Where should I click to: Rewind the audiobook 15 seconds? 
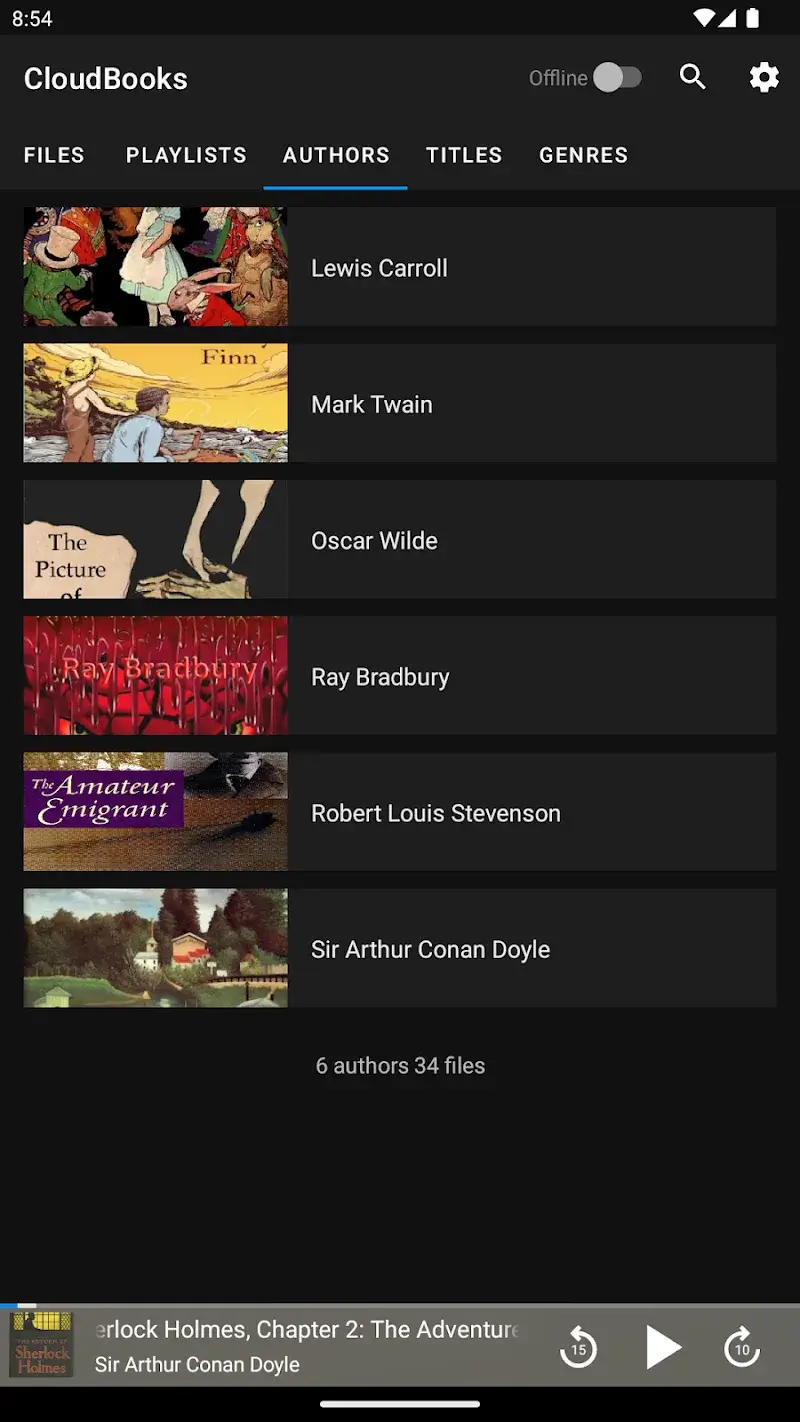[x=578, y=1347]
